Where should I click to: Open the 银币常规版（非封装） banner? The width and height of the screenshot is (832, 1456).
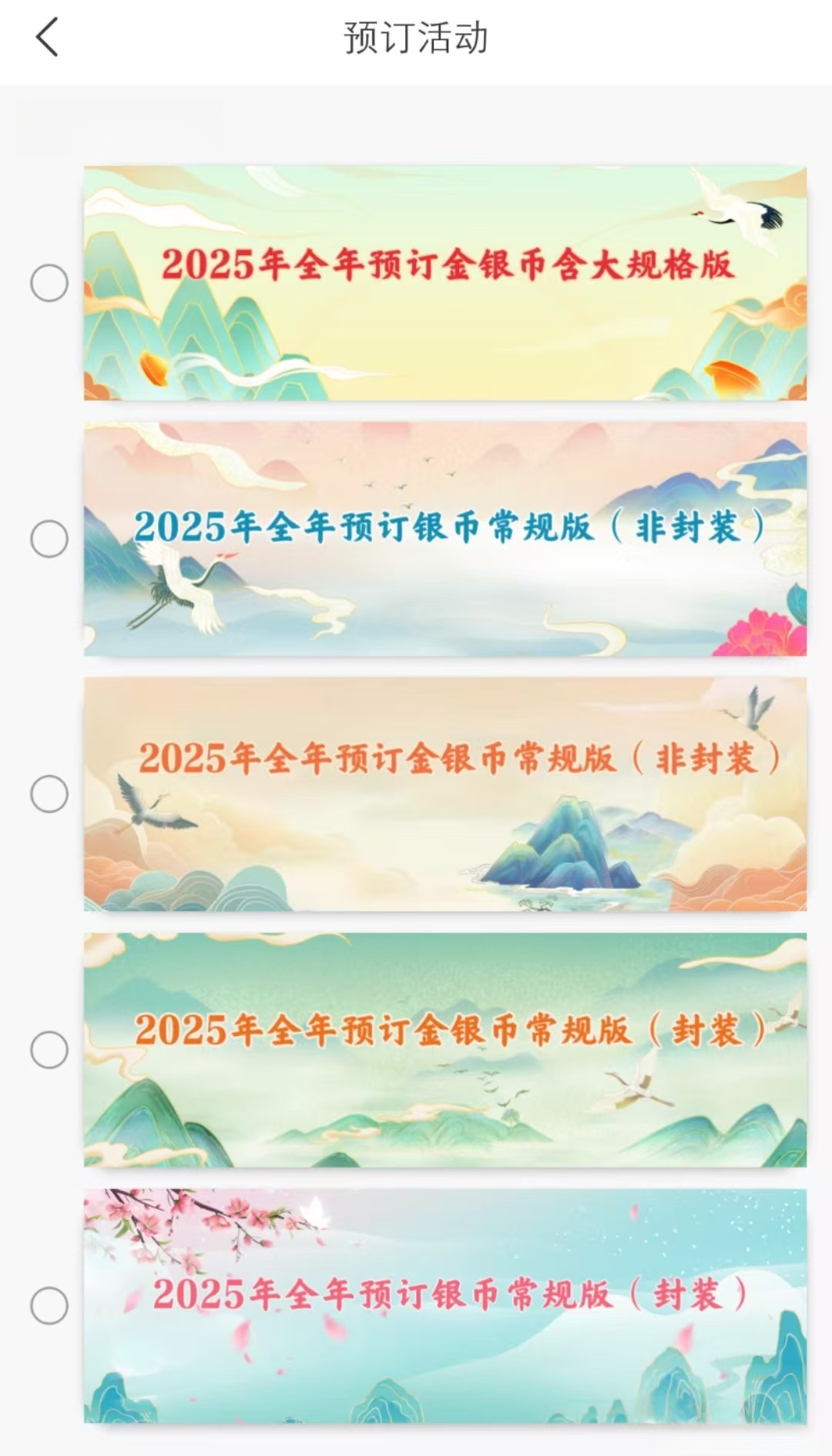tap(445, 539)
